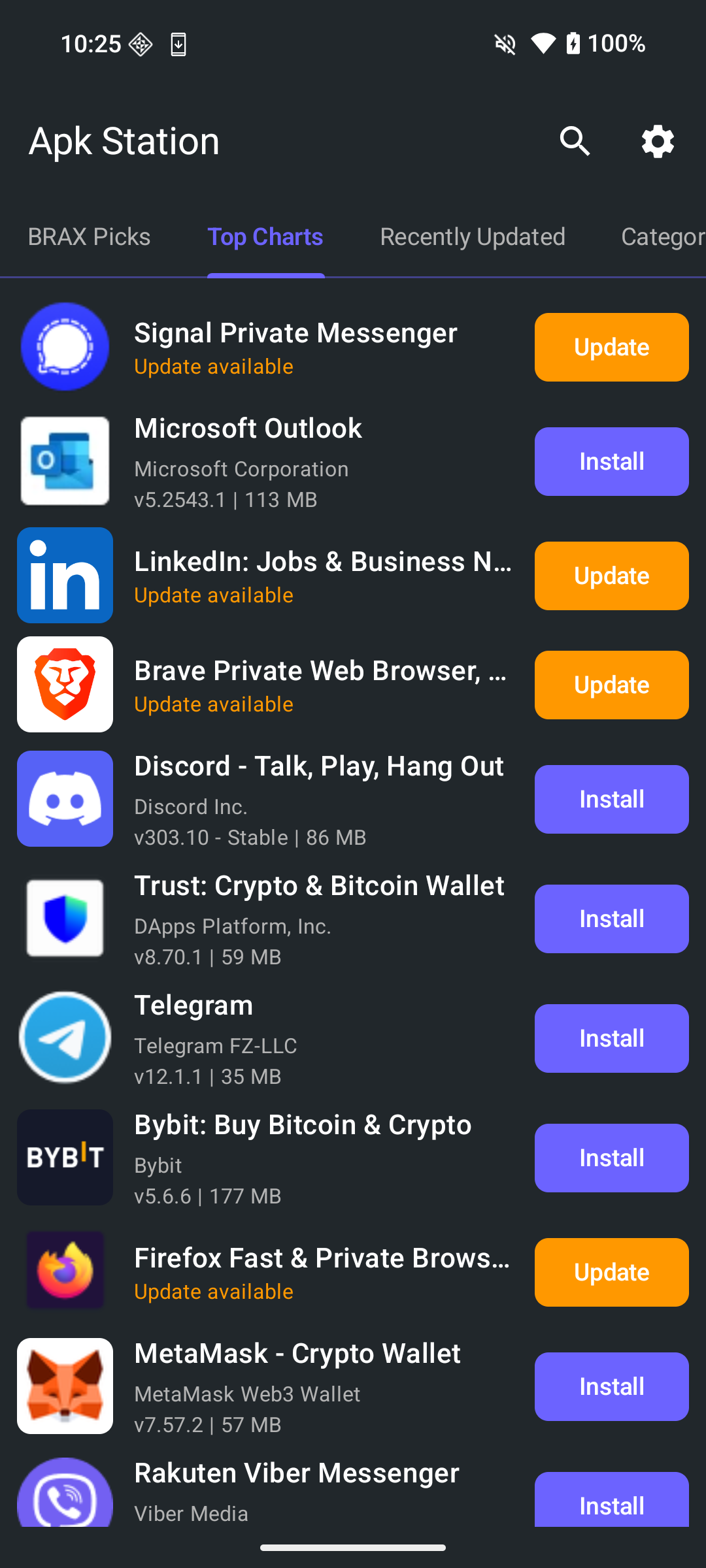Switch to the BRAX Picks tab
706x1568 pixels.
[90, 237]
